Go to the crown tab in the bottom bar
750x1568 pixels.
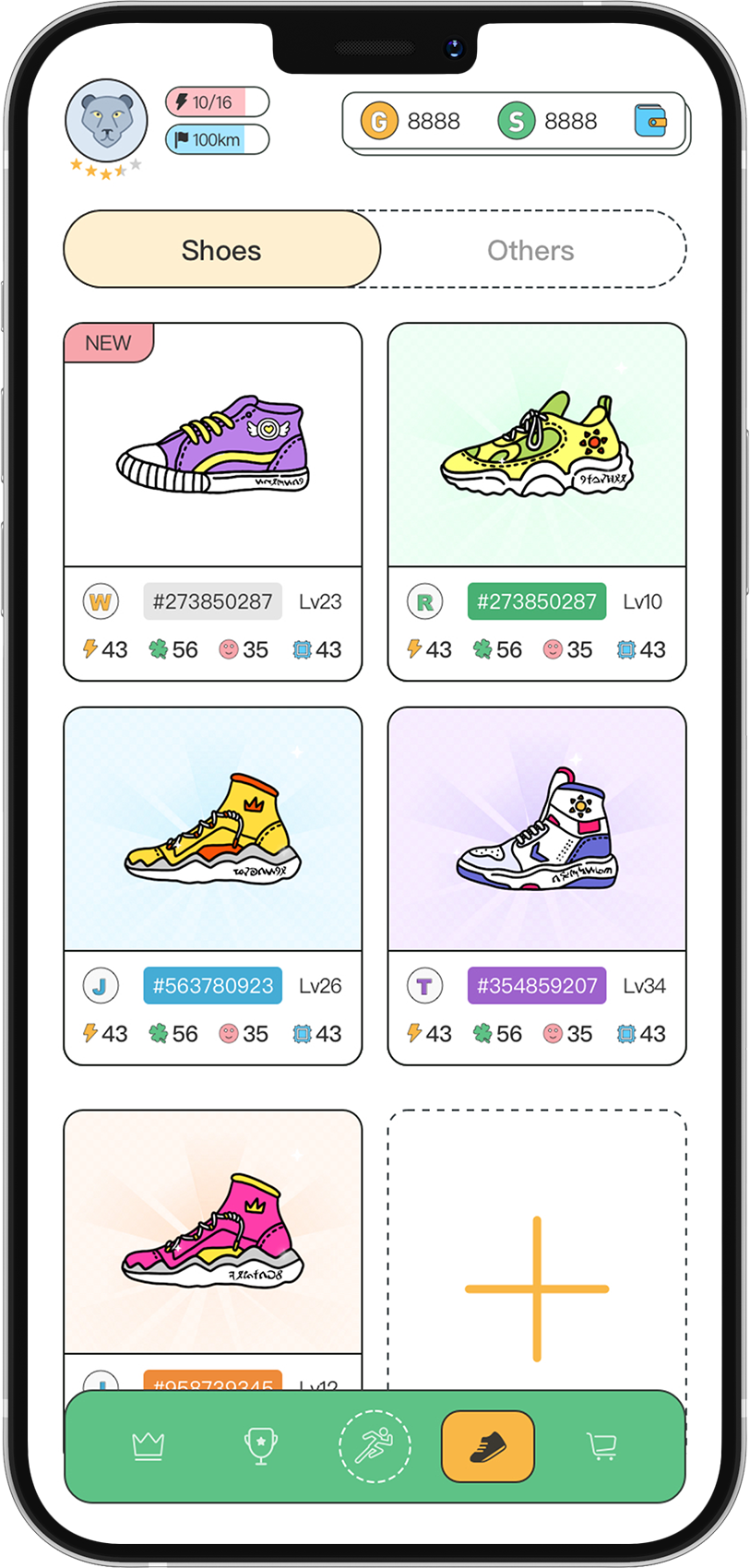(x=149, y=1445)
